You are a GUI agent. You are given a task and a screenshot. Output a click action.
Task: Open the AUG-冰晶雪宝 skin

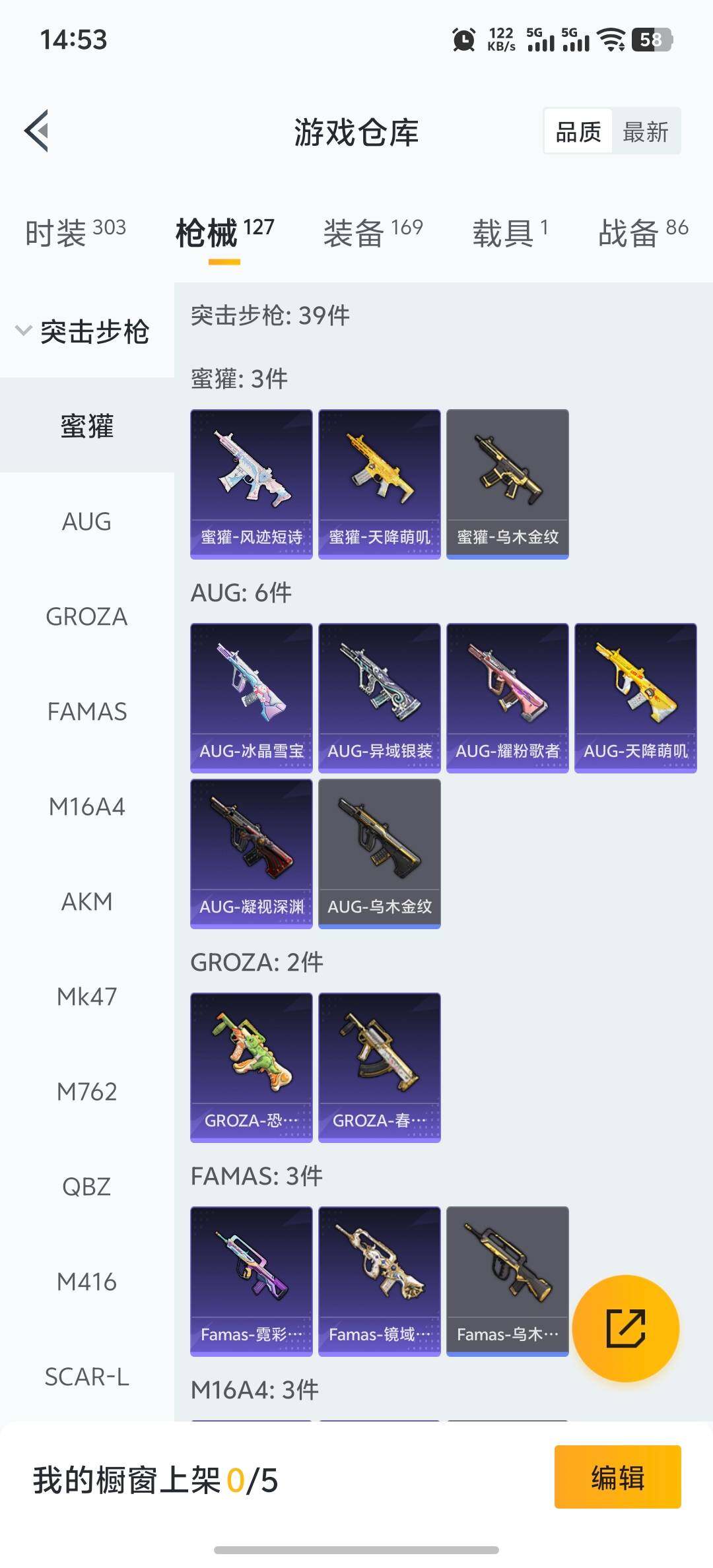coord(252,697)
